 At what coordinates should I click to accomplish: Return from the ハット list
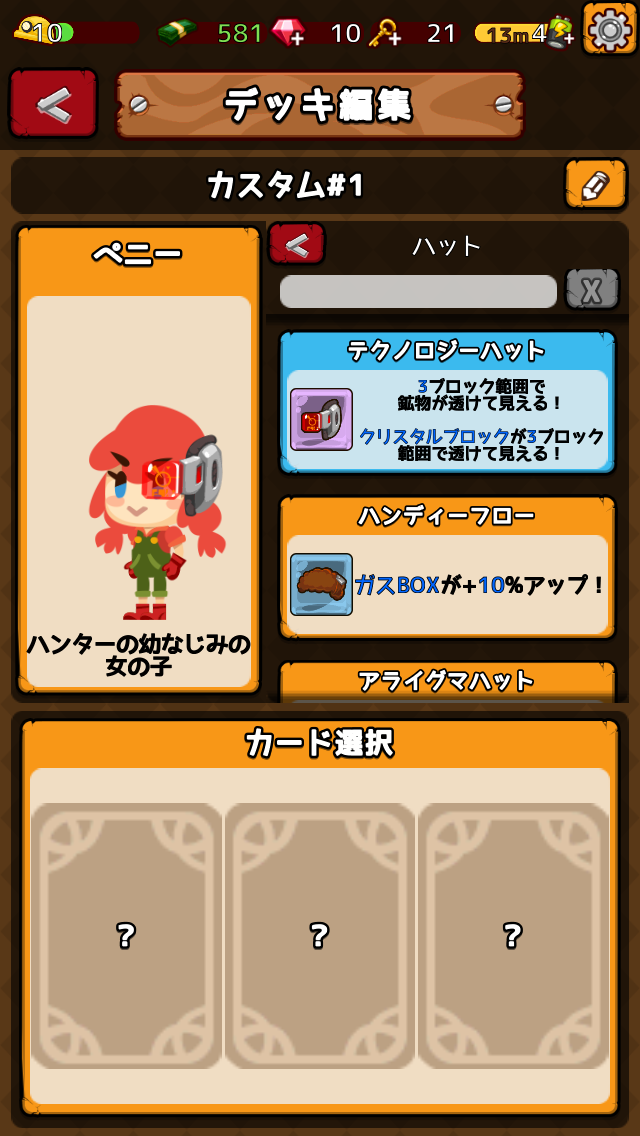(296, 244)
